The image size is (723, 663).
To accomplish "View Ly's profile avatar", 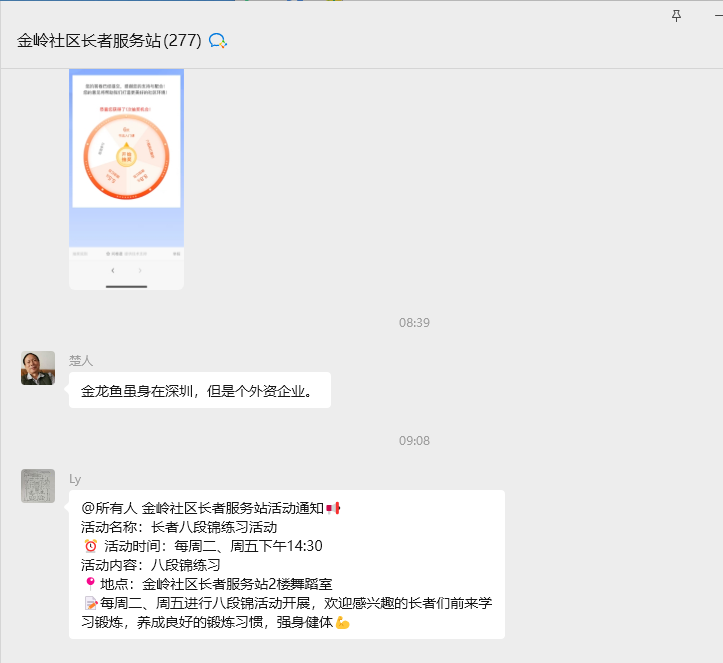I will (38, 486).
